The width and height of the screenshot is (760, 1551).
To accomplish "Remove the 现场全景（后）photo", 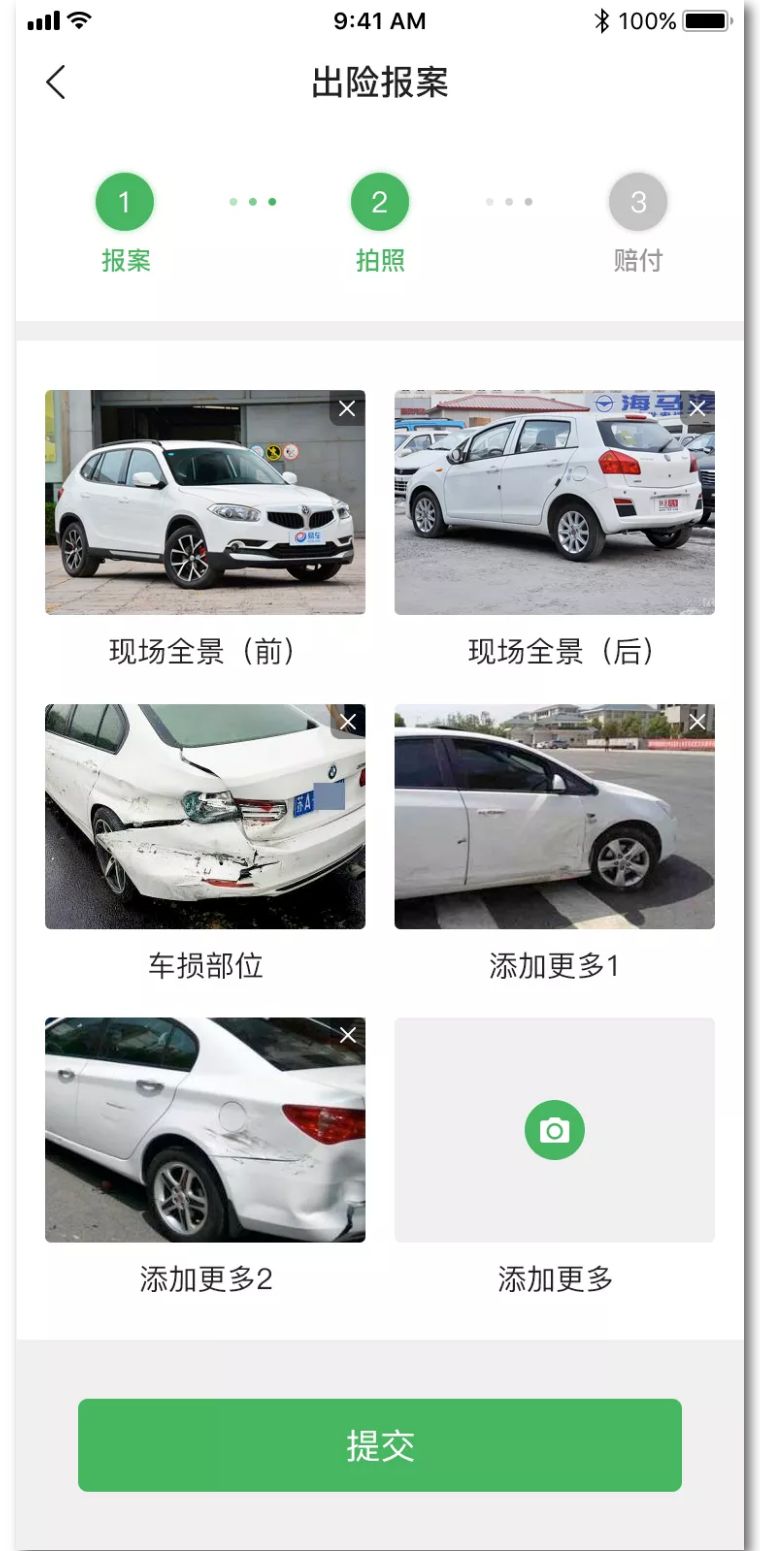I will (x=697, y=408).
